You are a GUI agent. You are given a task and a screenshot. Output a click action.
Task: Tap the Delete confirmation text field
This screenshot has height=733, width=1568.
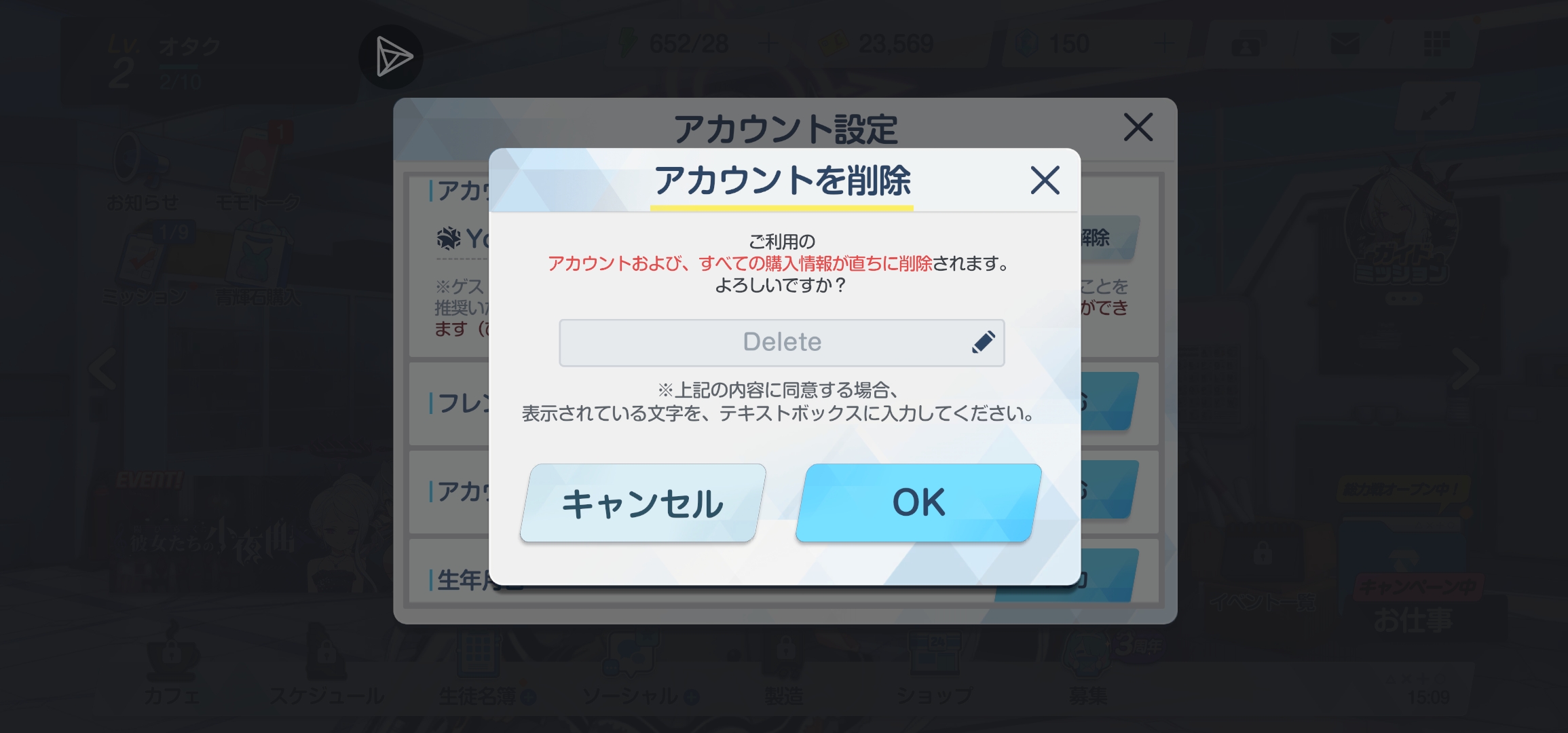781,343
